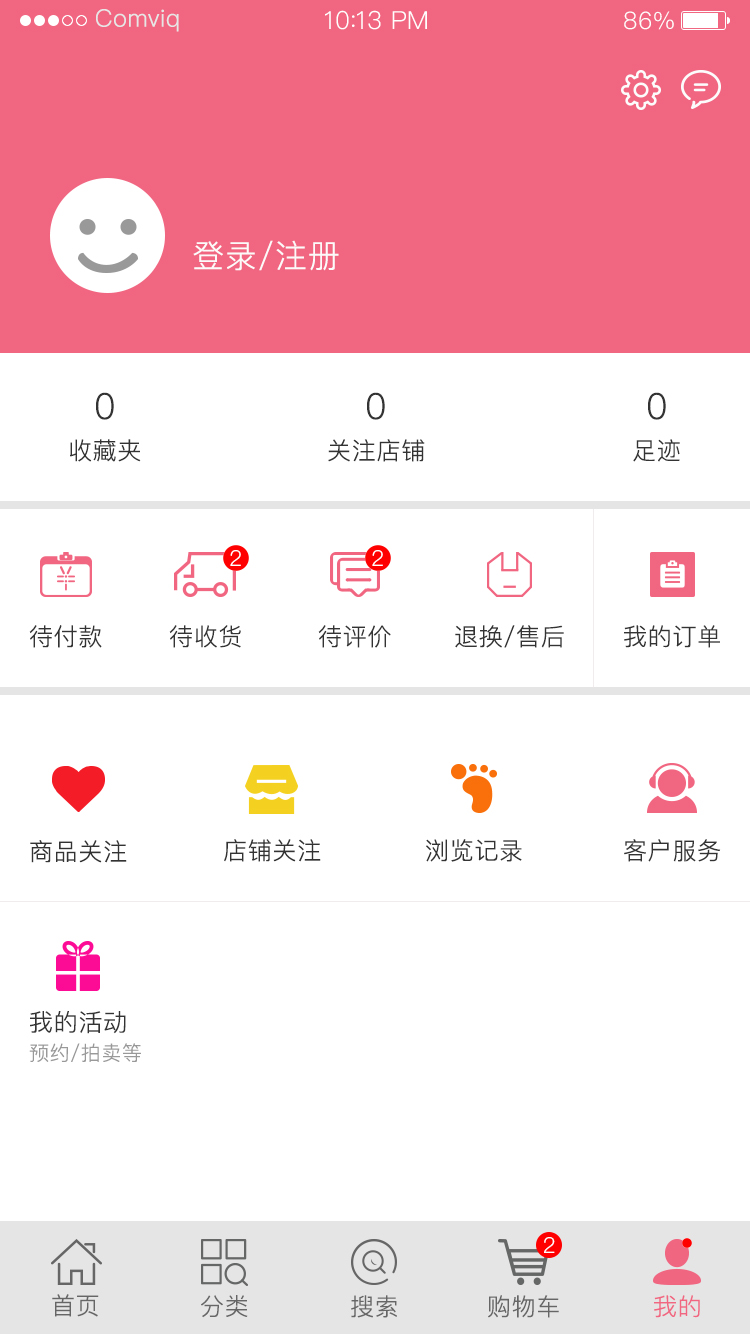The height and width of the screenshot is (1334, 750).
Task: Tap the smiley profile avatar
Action: tap(107, 235)
